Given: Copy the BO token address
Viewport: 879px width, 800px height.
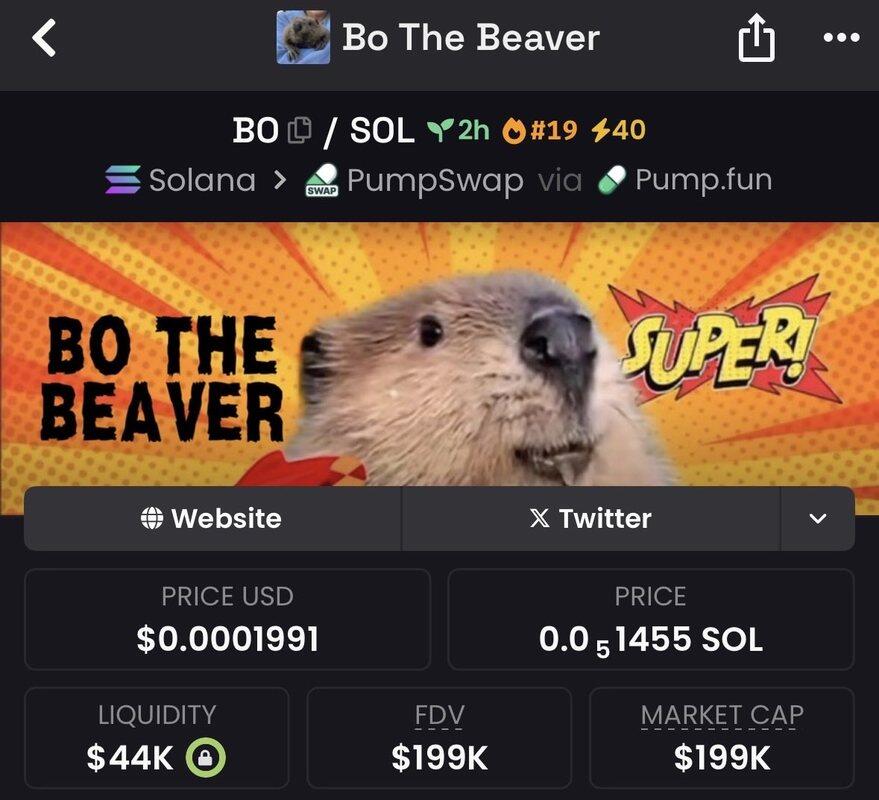Looking at the screenshot, I should tap(300, 130).
